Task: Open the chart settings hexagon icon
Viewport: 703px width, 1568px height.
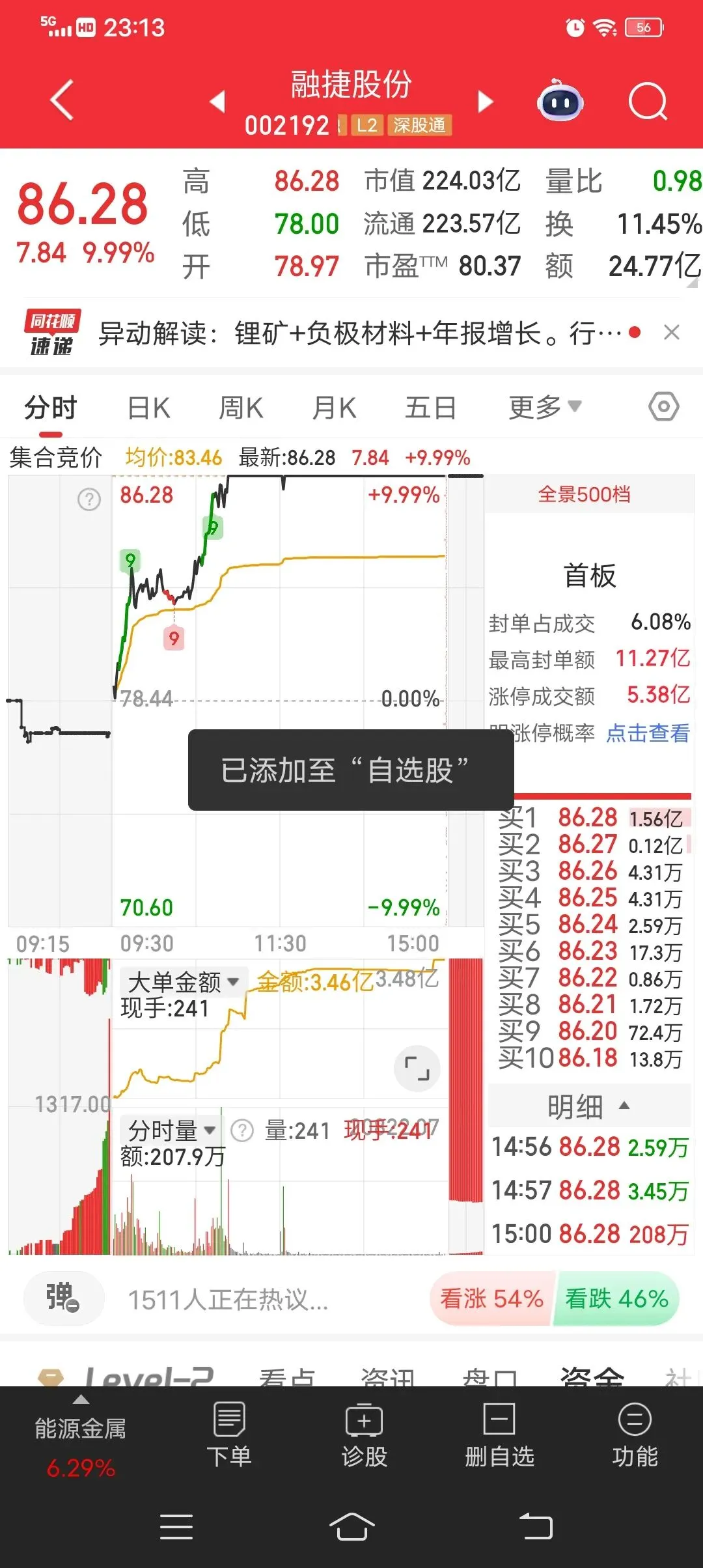Action: [664, 407]
